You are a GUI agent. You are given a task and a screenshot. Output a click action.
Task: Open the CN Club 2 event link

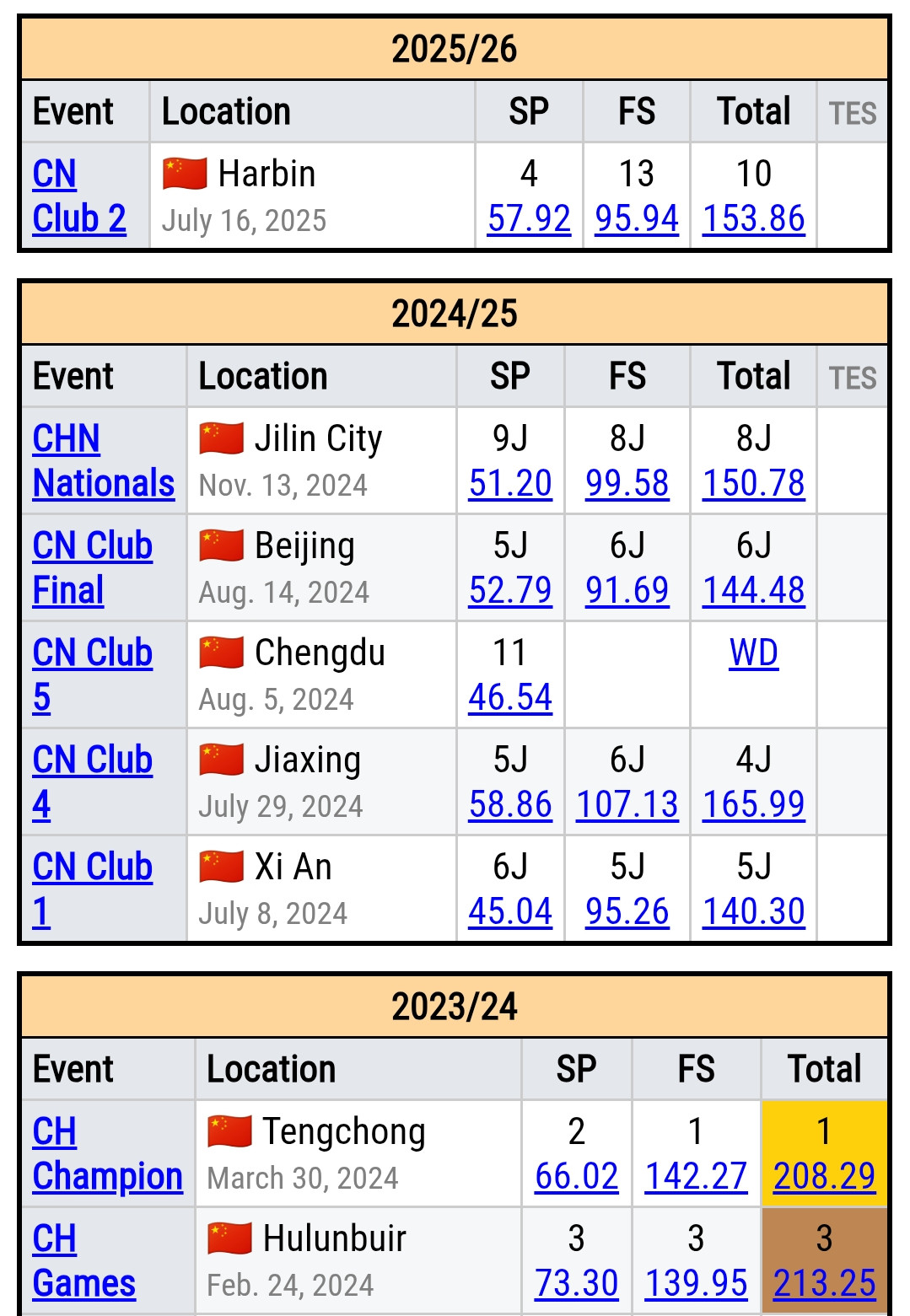coord(78,196)
